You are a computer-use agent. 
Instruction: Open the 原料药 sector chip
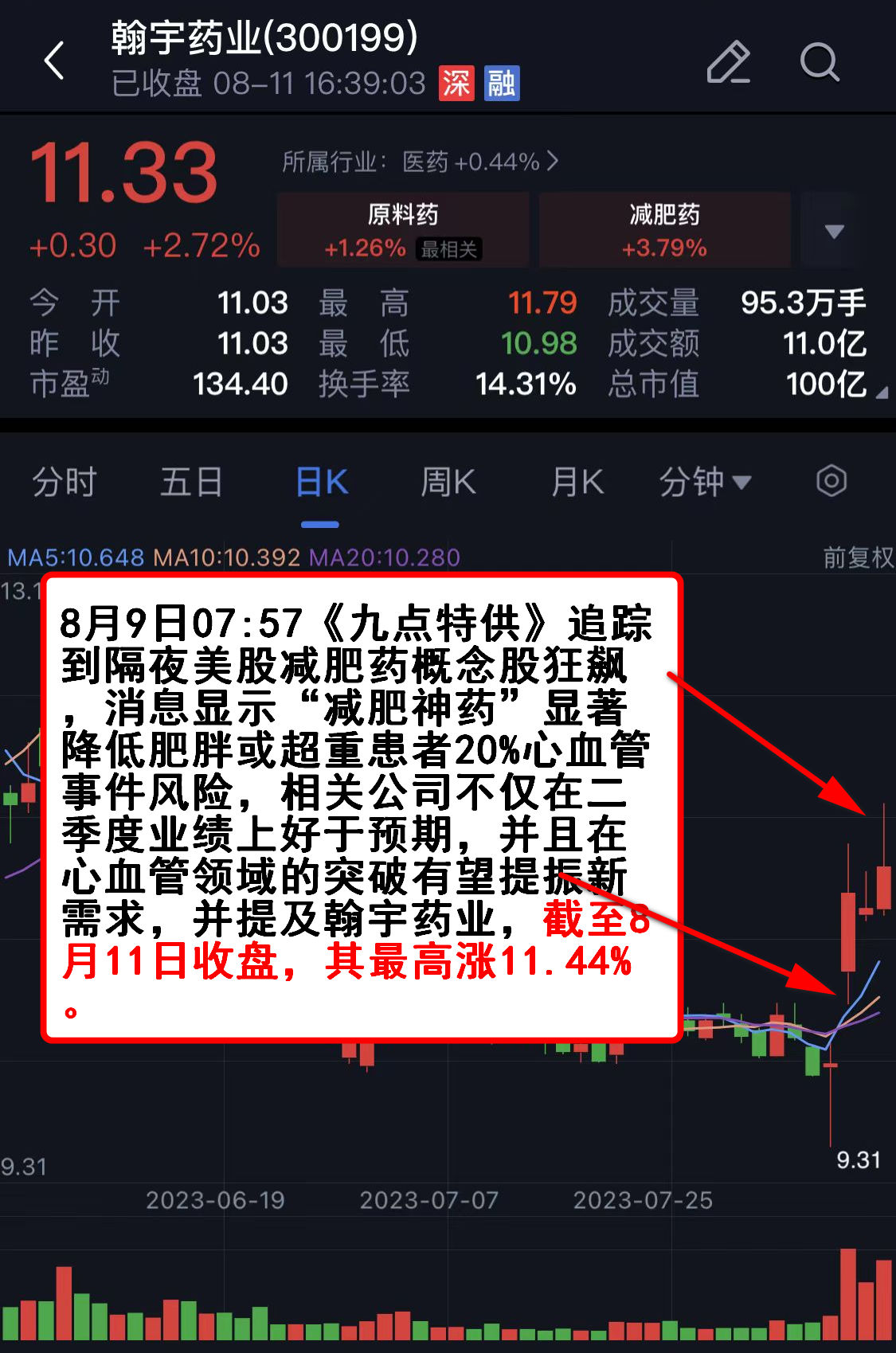point(403,229)
